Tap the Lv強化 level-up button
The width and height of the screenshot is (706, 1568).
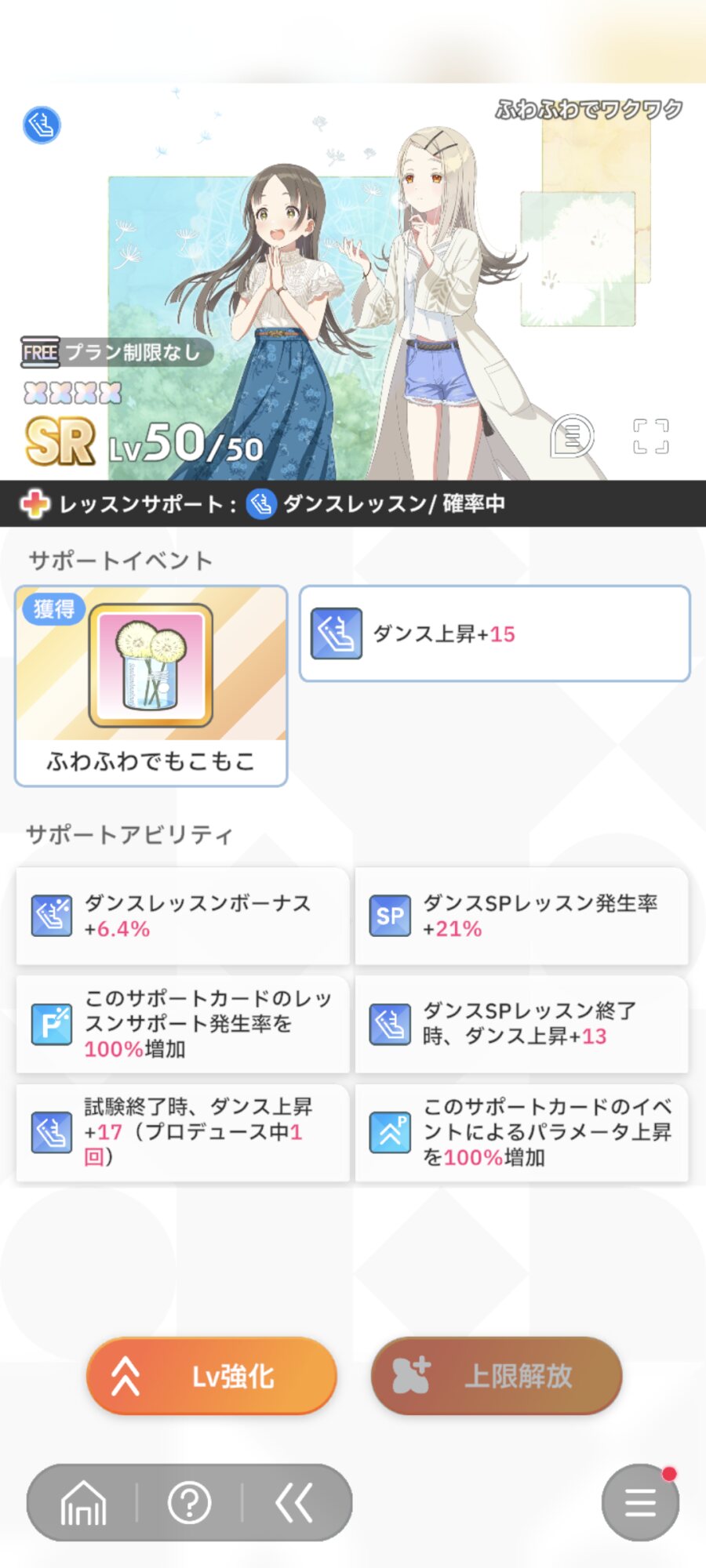[212, 1376]
